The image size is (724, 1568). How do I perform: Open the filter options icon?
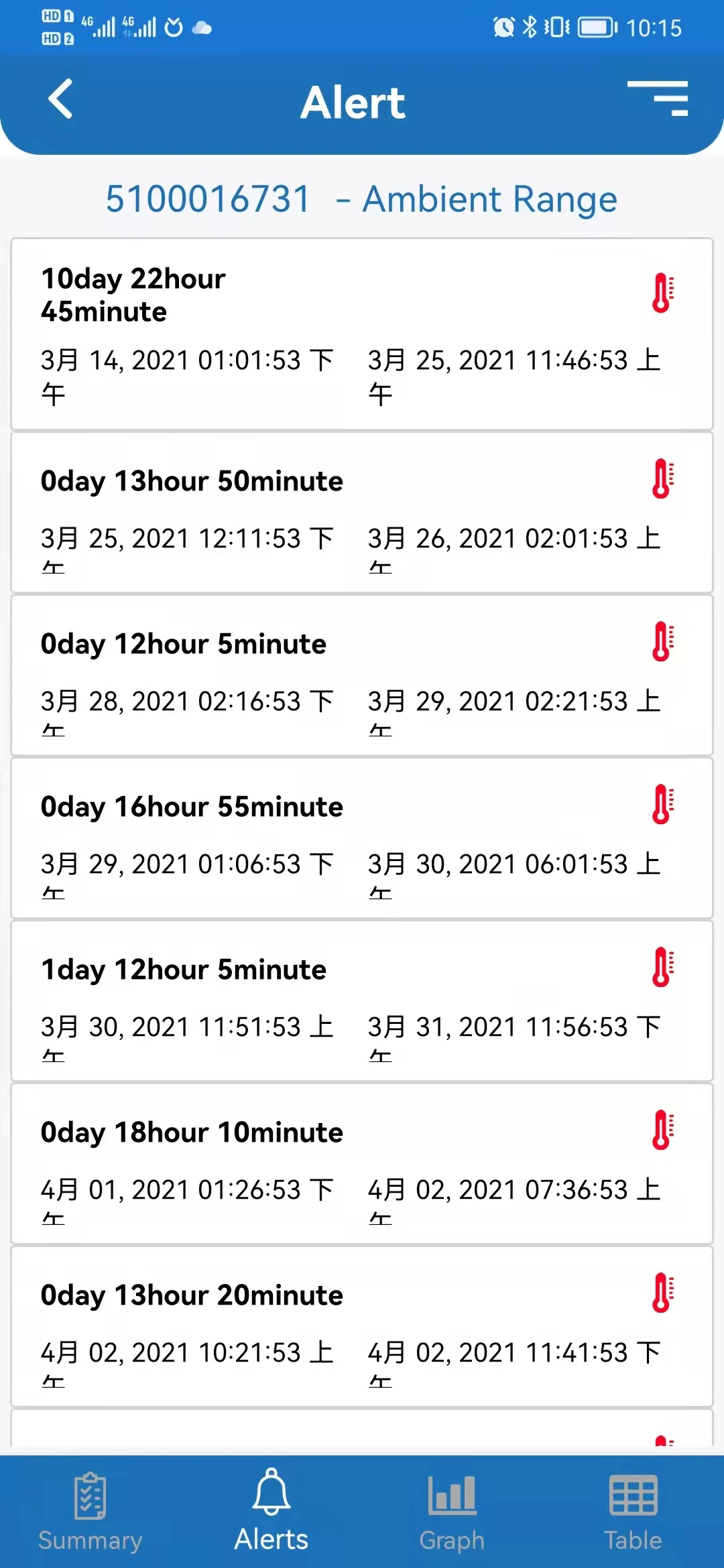[659, 99]
